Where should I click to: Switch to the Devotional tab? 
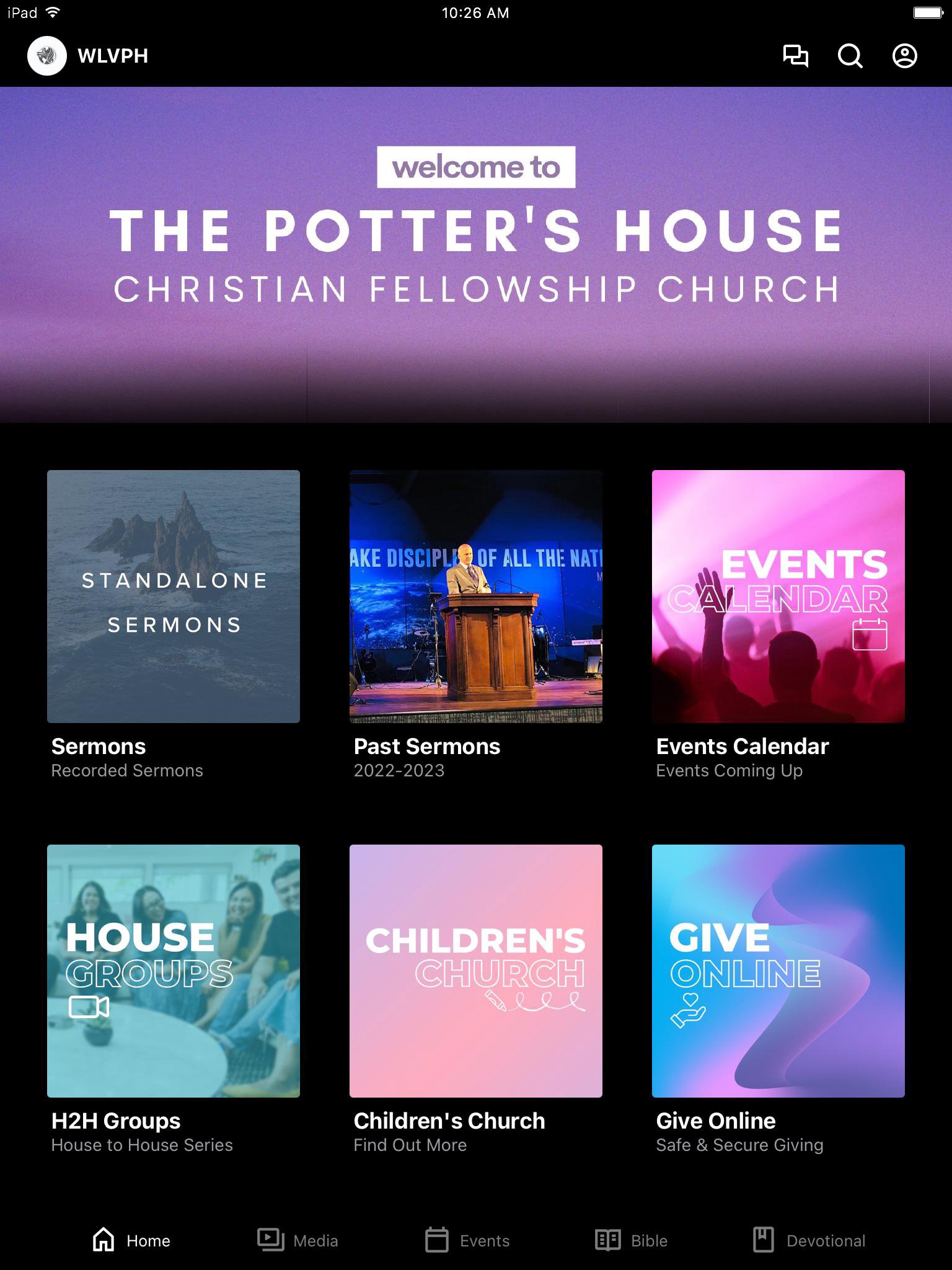coord(809,1240)
